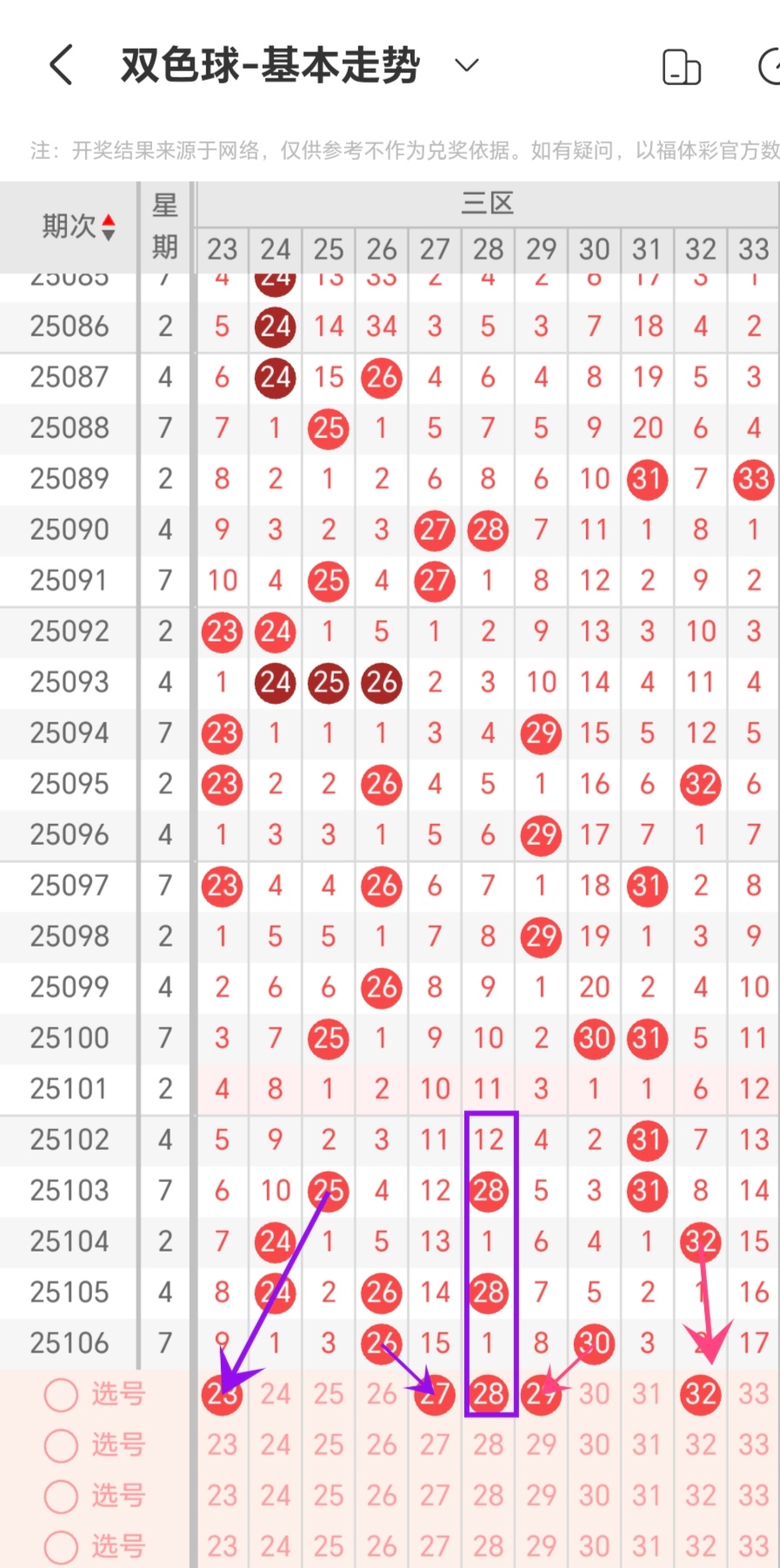The height and width of the screenshot is (1568, 780).
Task: Go back from the 双色球 trend chart
Action: (x=61, y=65)
